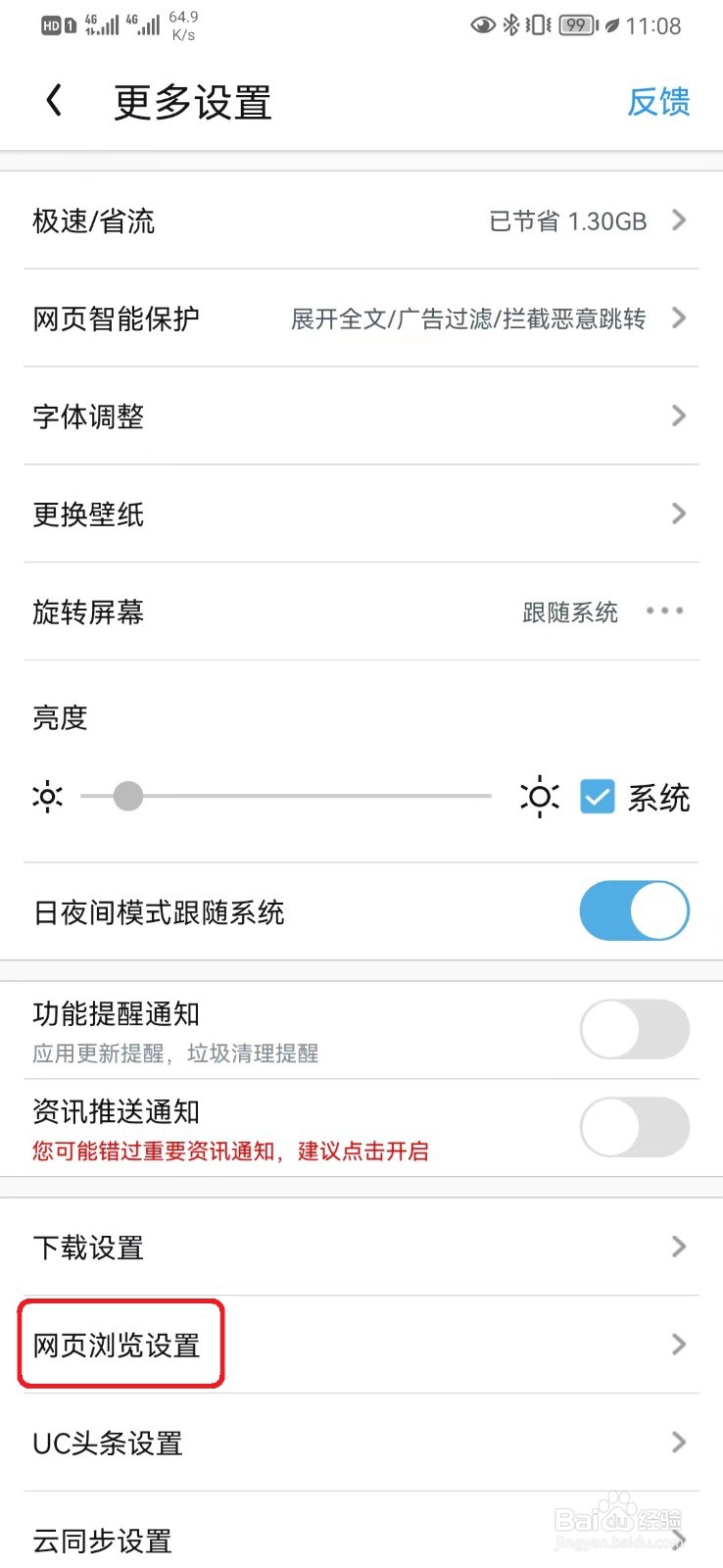Select the right brightness sun icon

click(x=539, y=796)
